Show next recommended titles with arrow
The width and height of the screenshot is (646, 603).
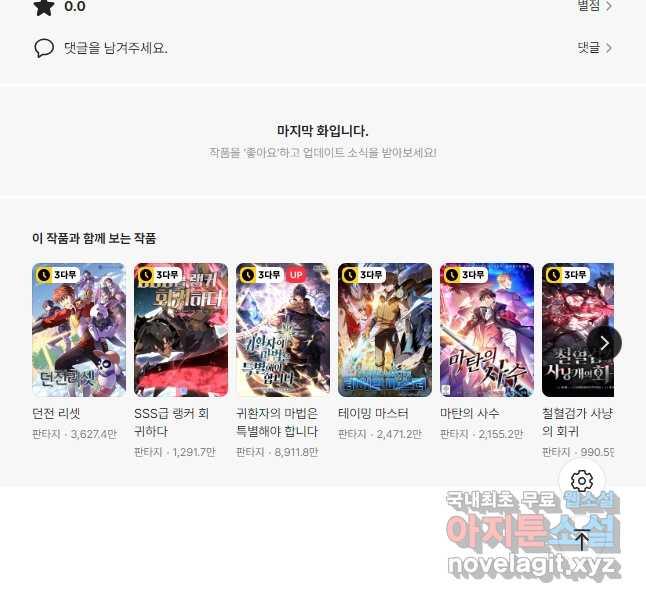[604, 343]
